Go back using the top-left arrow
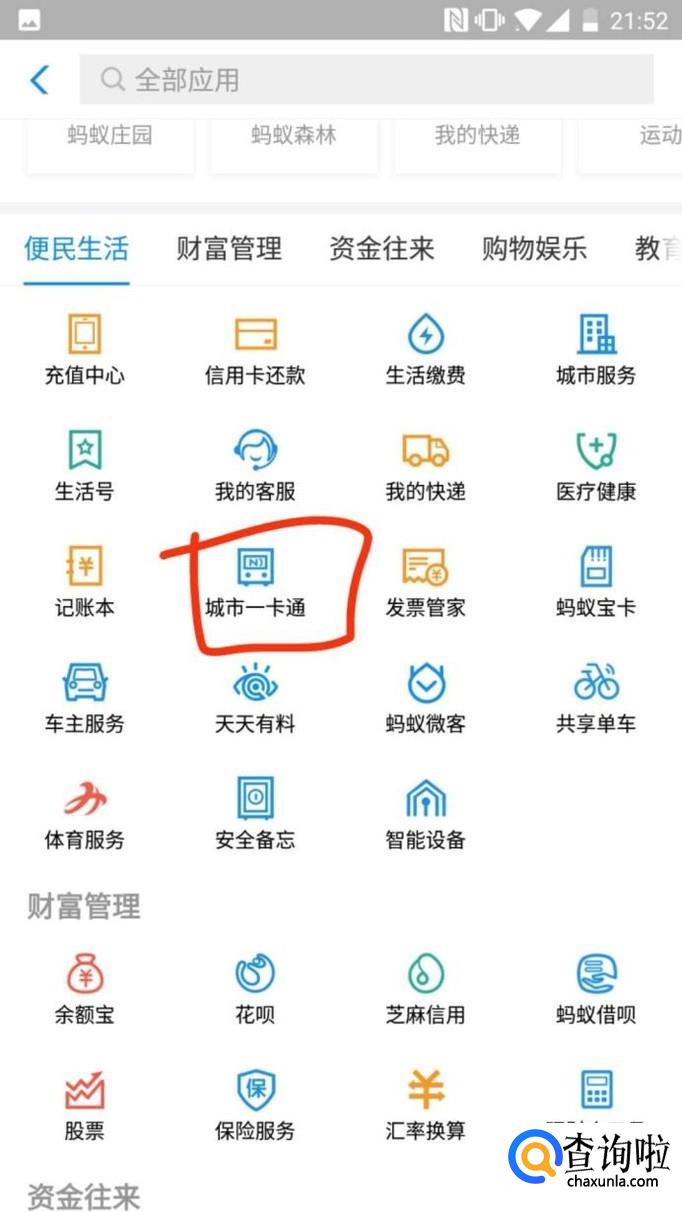Screen dimensions: 682x1212 tap(40, 79)
